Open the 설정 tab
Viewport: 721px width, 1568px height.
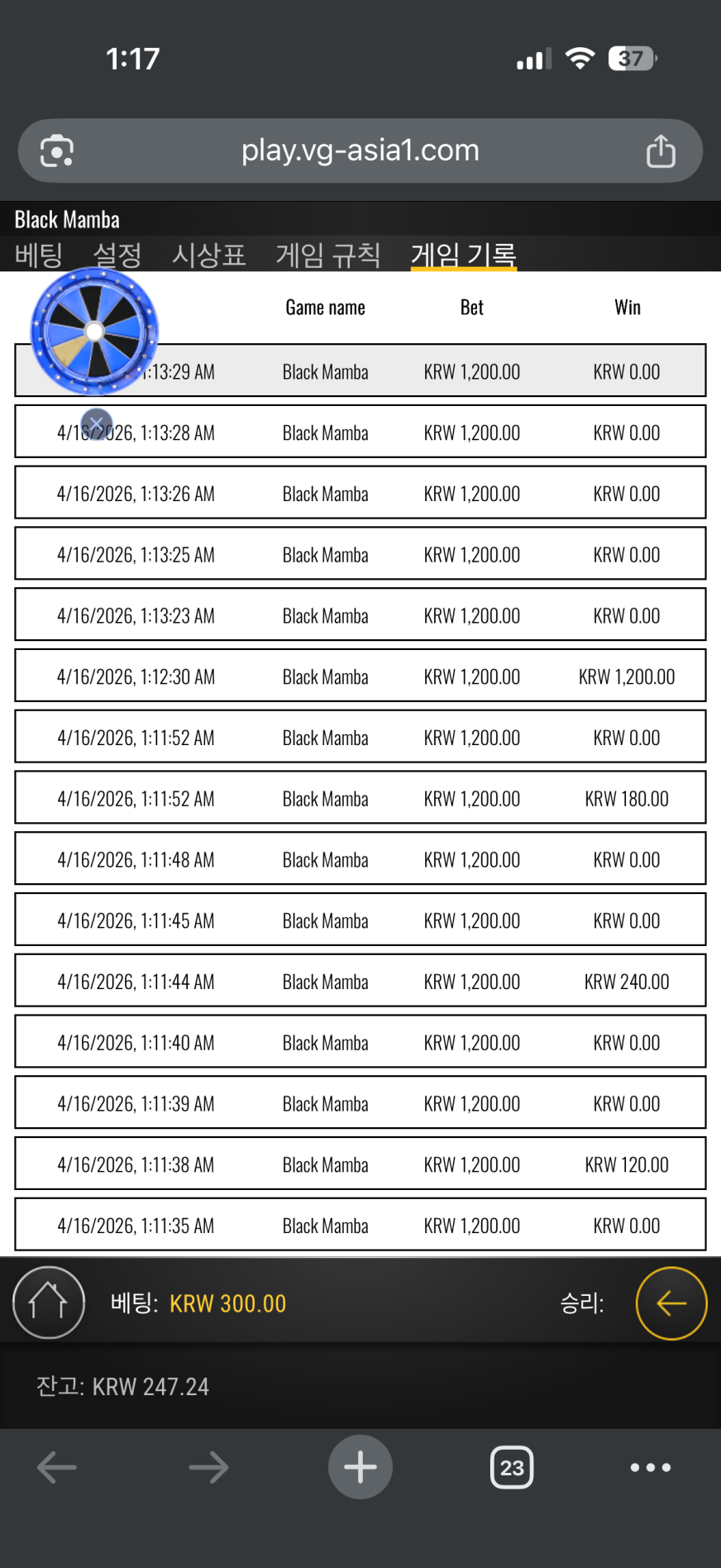tap(117, 255)
